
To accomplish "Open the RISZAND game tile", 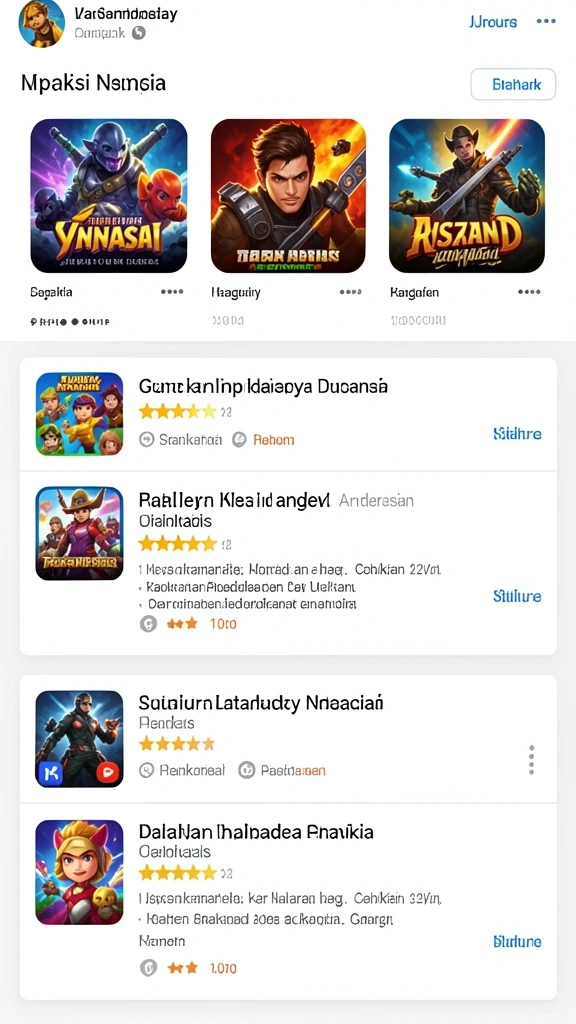I will coord(467,196).
